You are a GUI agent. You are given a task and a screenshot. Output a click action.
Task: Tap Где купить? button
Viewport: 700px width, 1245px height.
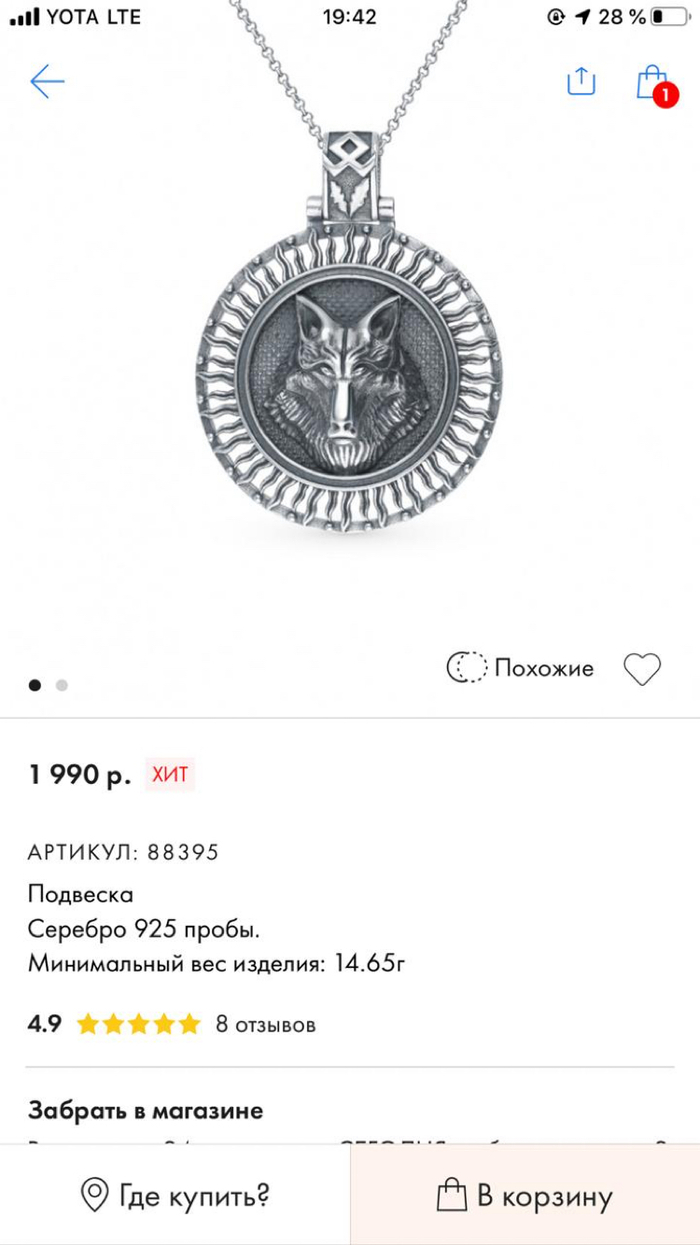point(175,1195)
